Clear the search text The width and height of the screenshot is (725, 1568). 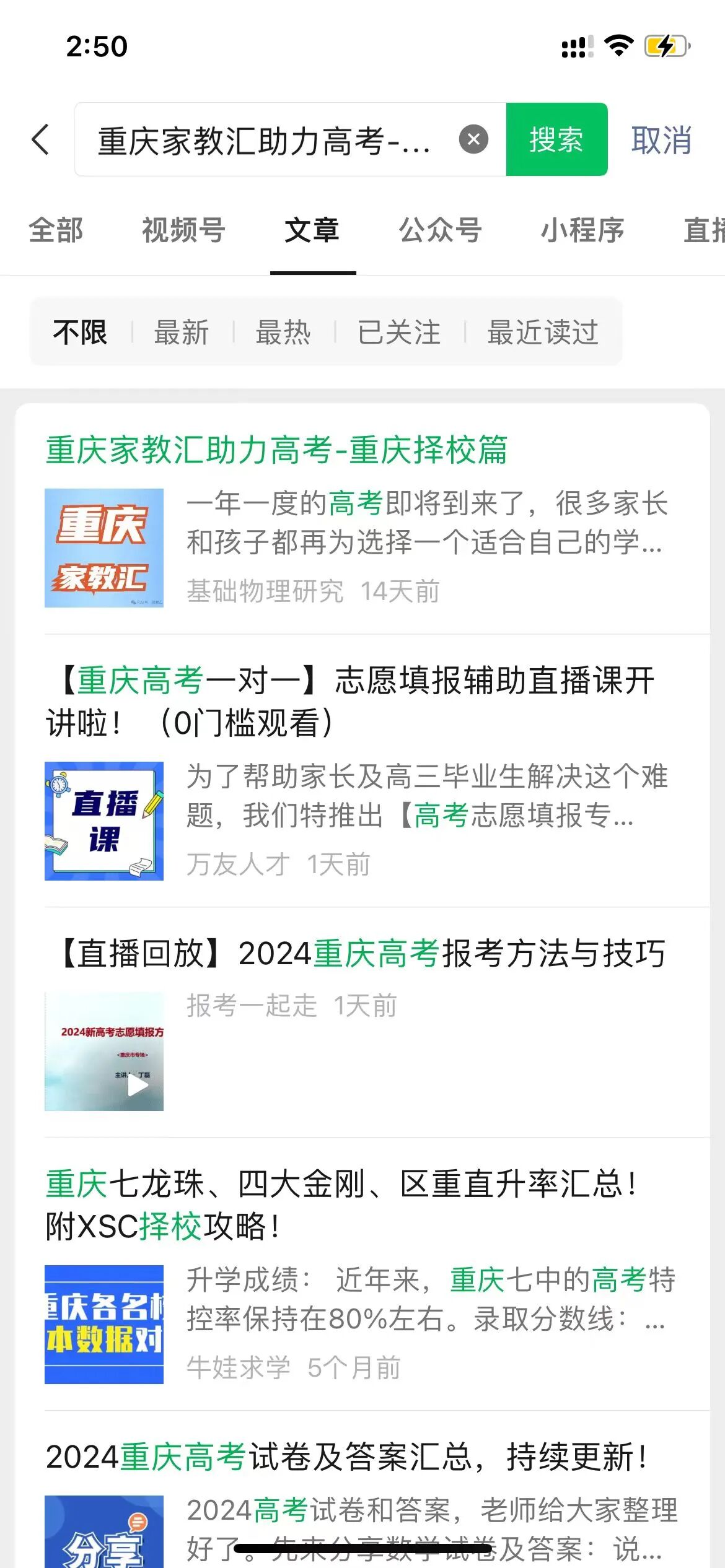(x=473, y=139)
